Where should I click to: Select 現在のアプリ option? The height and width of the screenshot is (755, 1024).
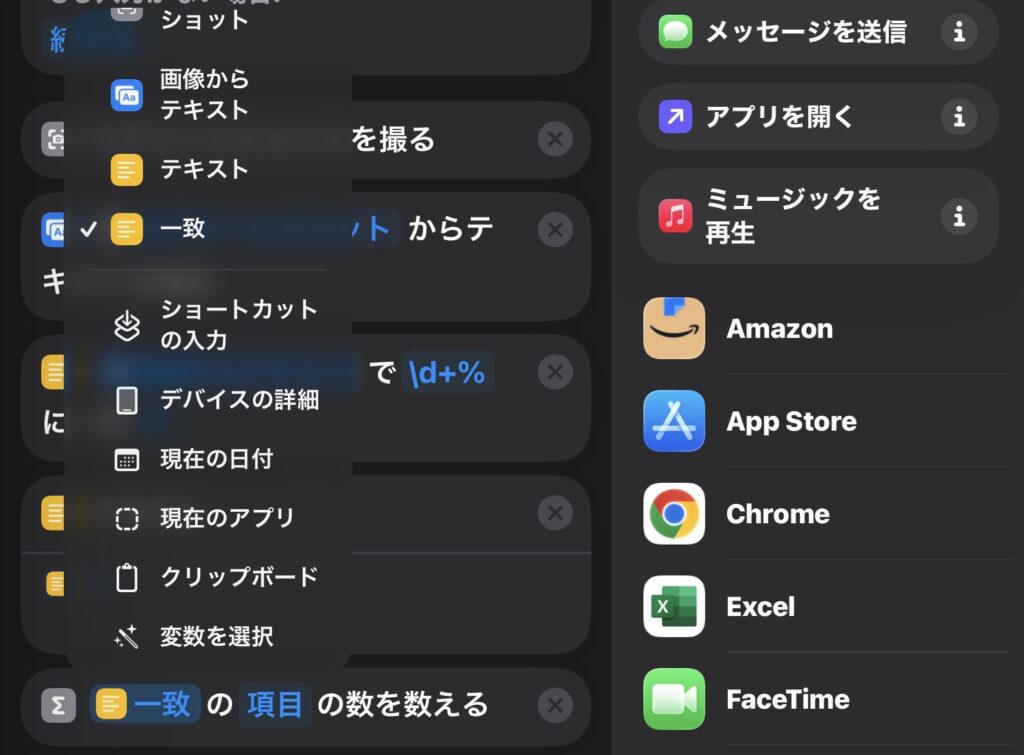pos(227,518)
